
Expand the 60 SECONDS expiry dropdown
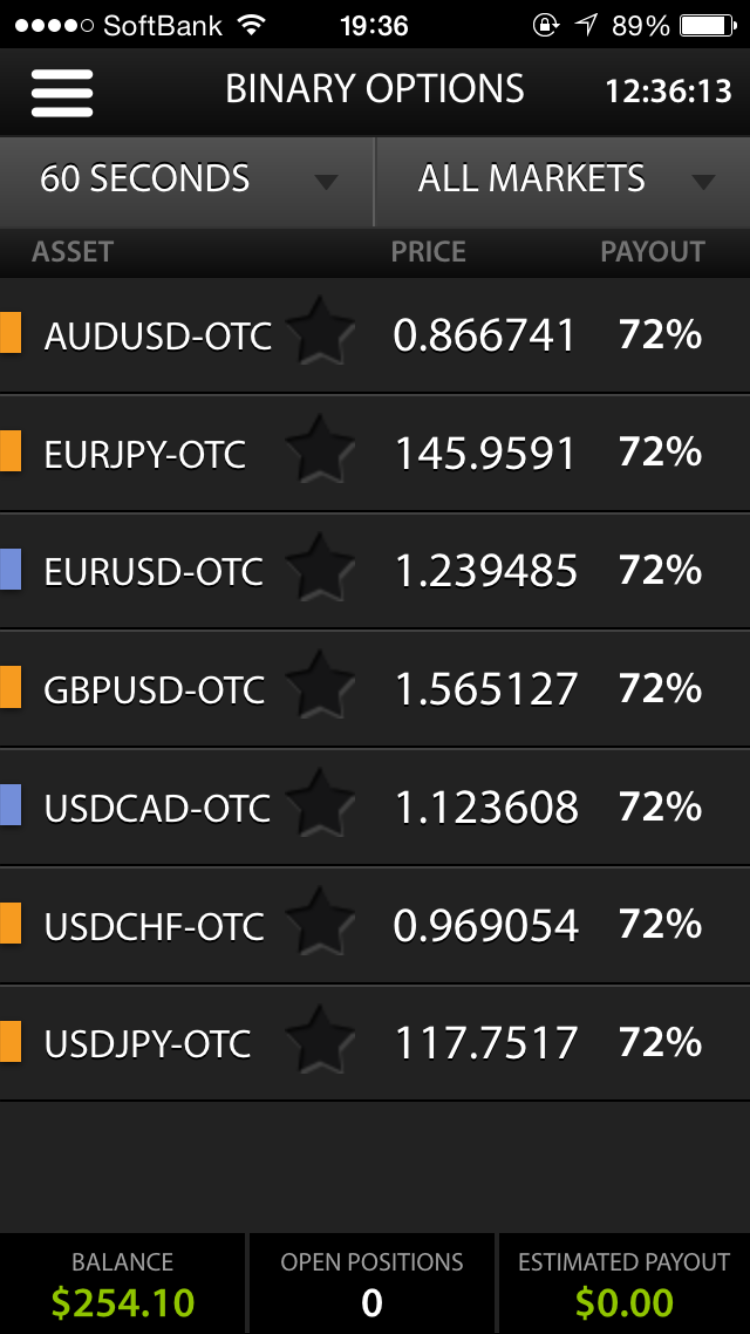click(x=187, y=181)
